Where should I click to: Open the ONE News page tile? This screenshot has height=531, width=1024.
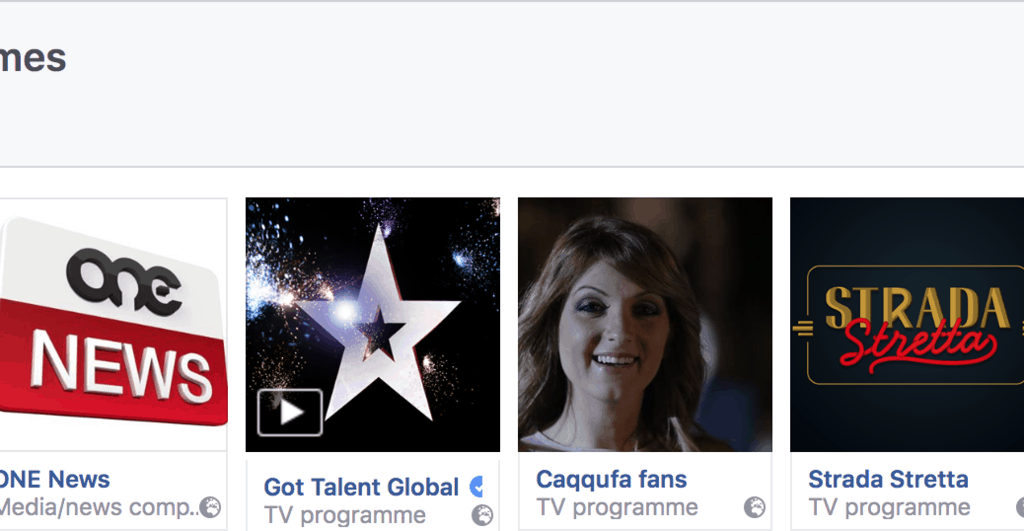point(113,325)
